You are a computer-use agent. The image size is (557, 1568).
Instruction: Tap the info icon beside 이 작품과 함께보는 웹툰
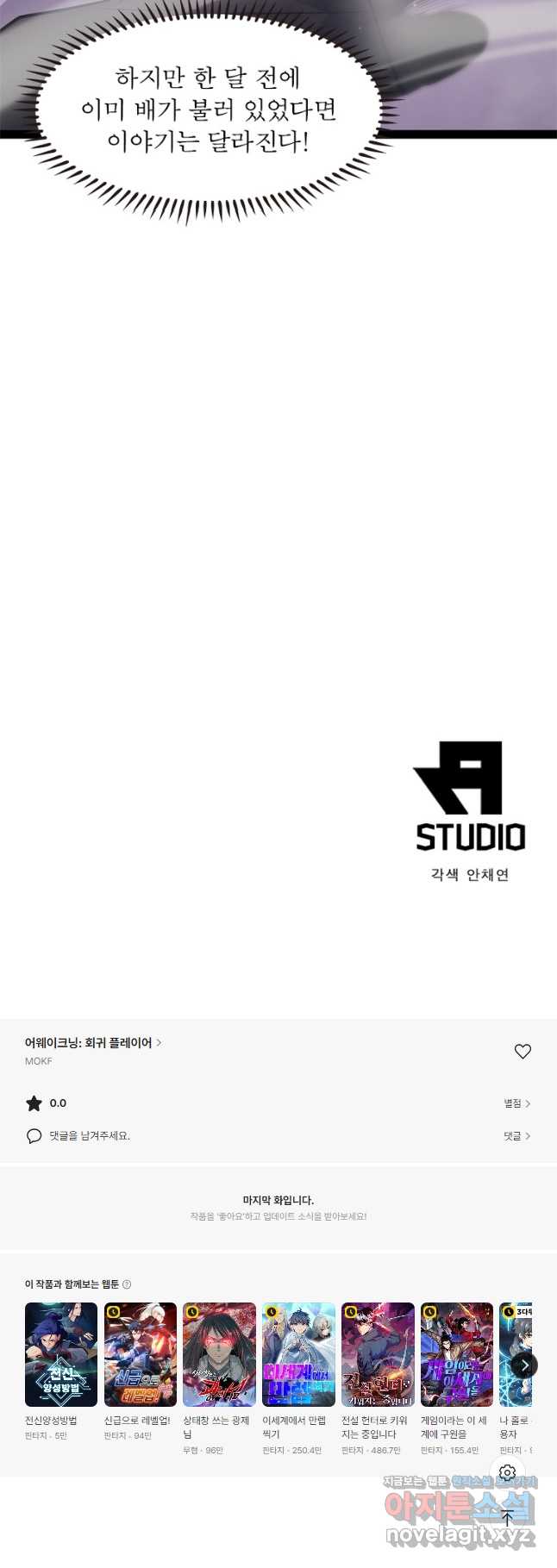click(x=128, y=1284)
